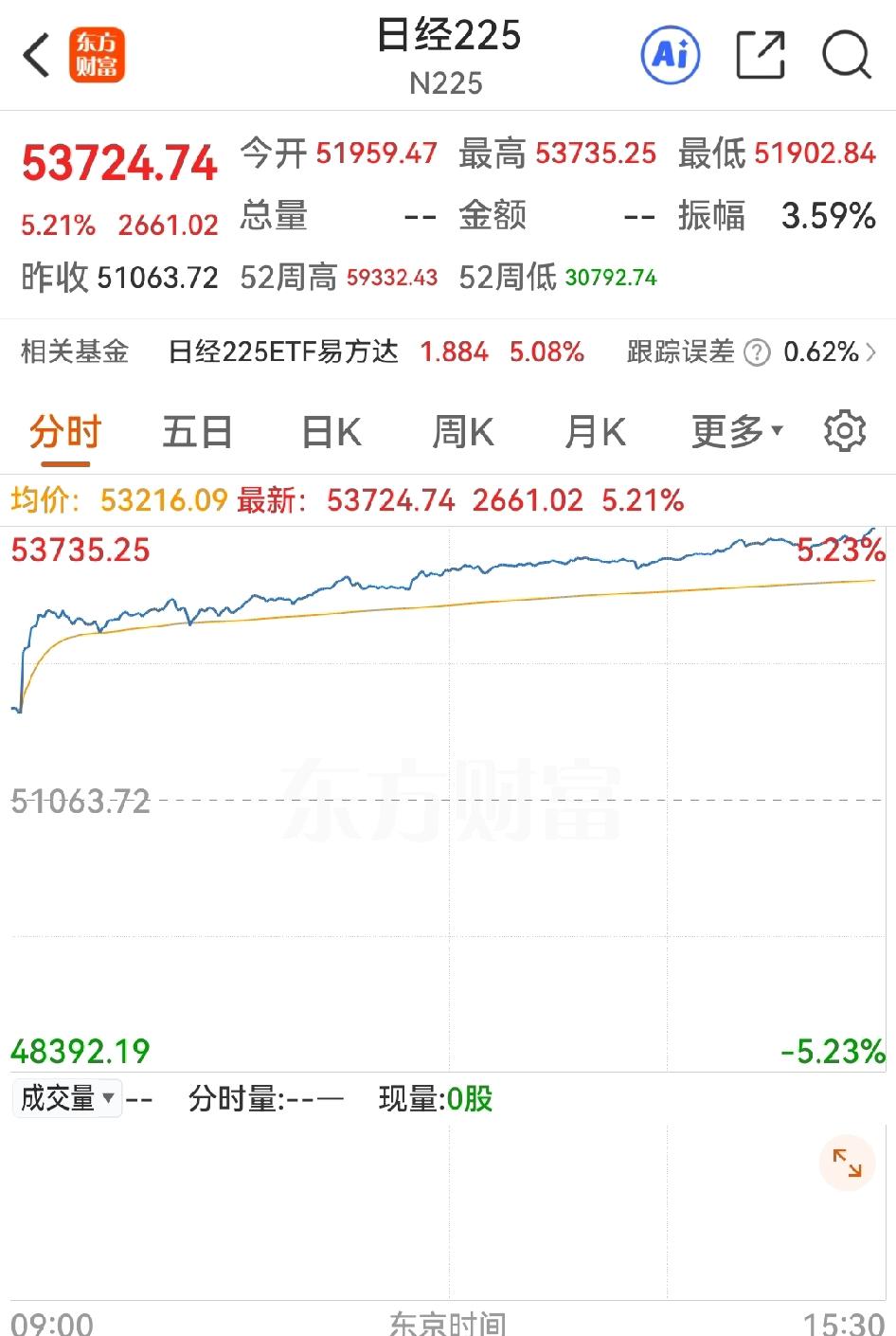The width and height of the screenshot is (896, 1336).
Task: Open 日经225ETF易方达 fund details
Action: pos(282,352)
